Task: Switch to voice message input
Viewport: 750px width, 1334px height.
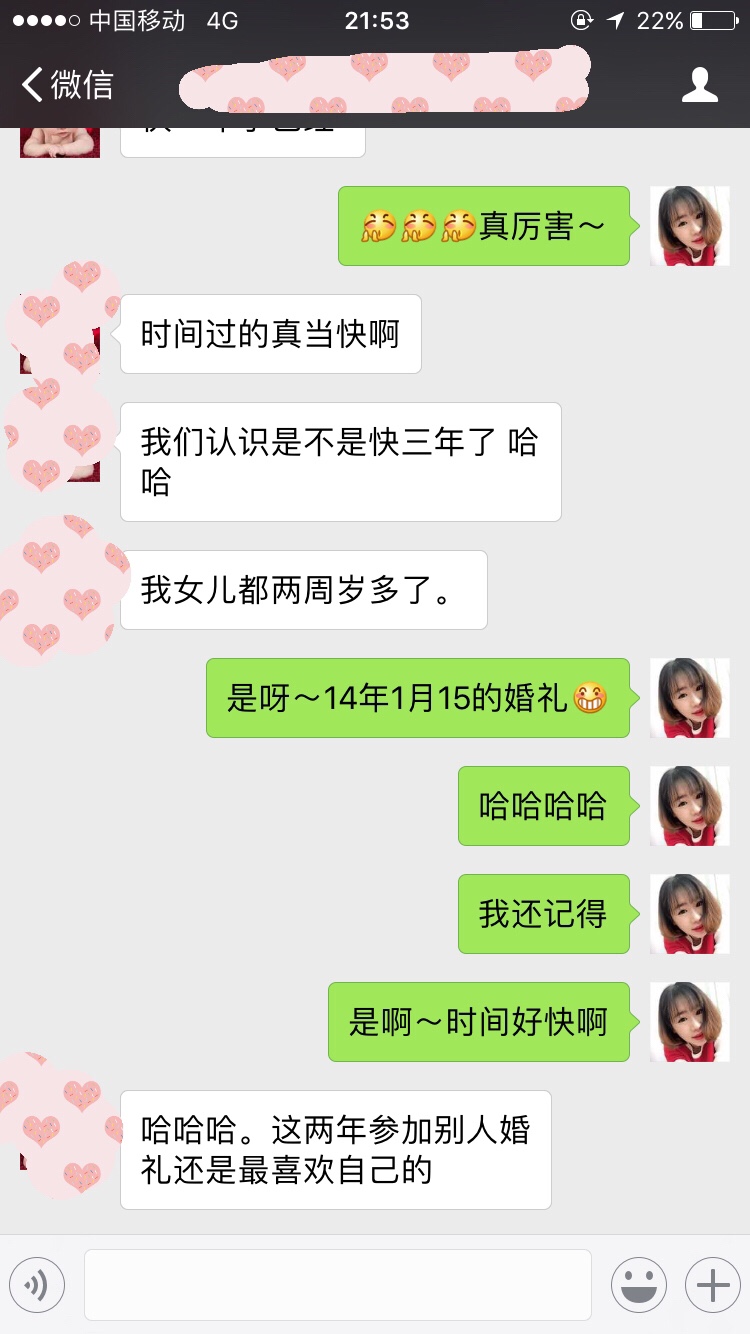Action: tap(37, 1285)
